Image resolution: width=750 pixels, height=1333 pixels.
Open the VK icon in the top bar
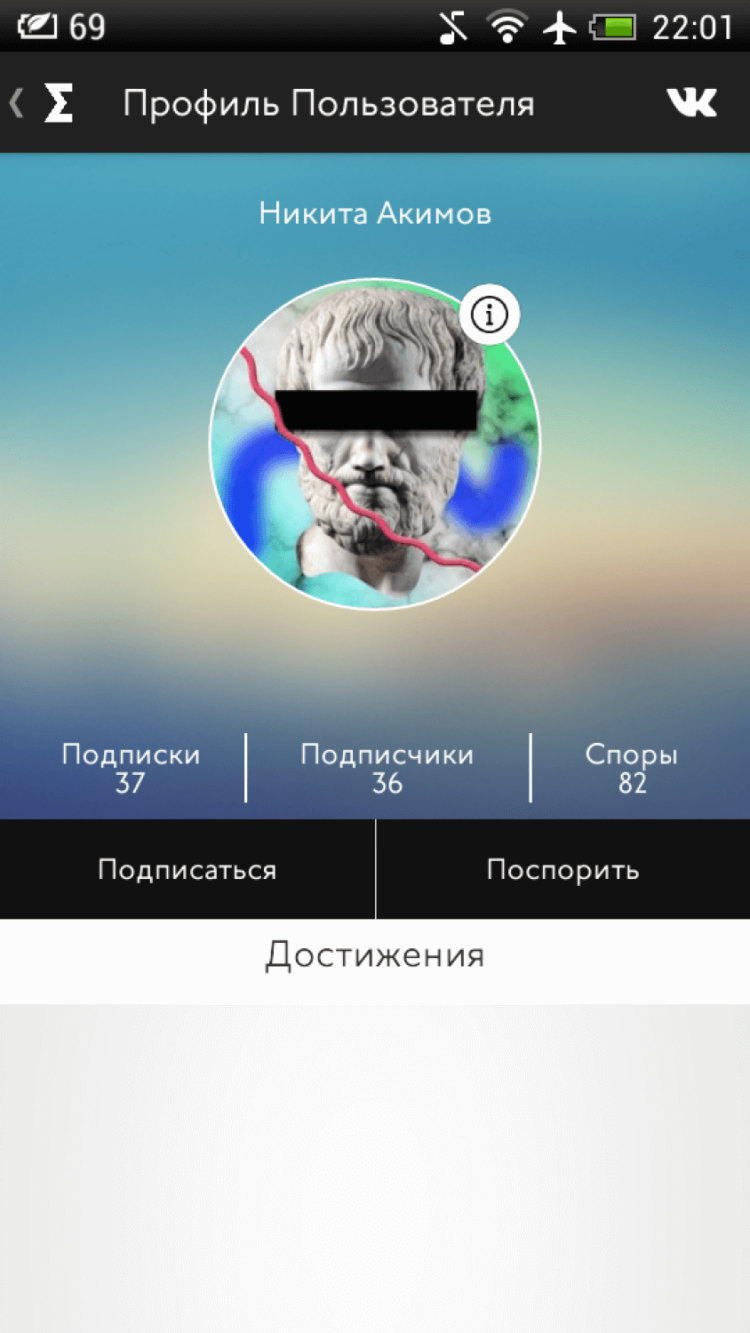coord(692,103)
